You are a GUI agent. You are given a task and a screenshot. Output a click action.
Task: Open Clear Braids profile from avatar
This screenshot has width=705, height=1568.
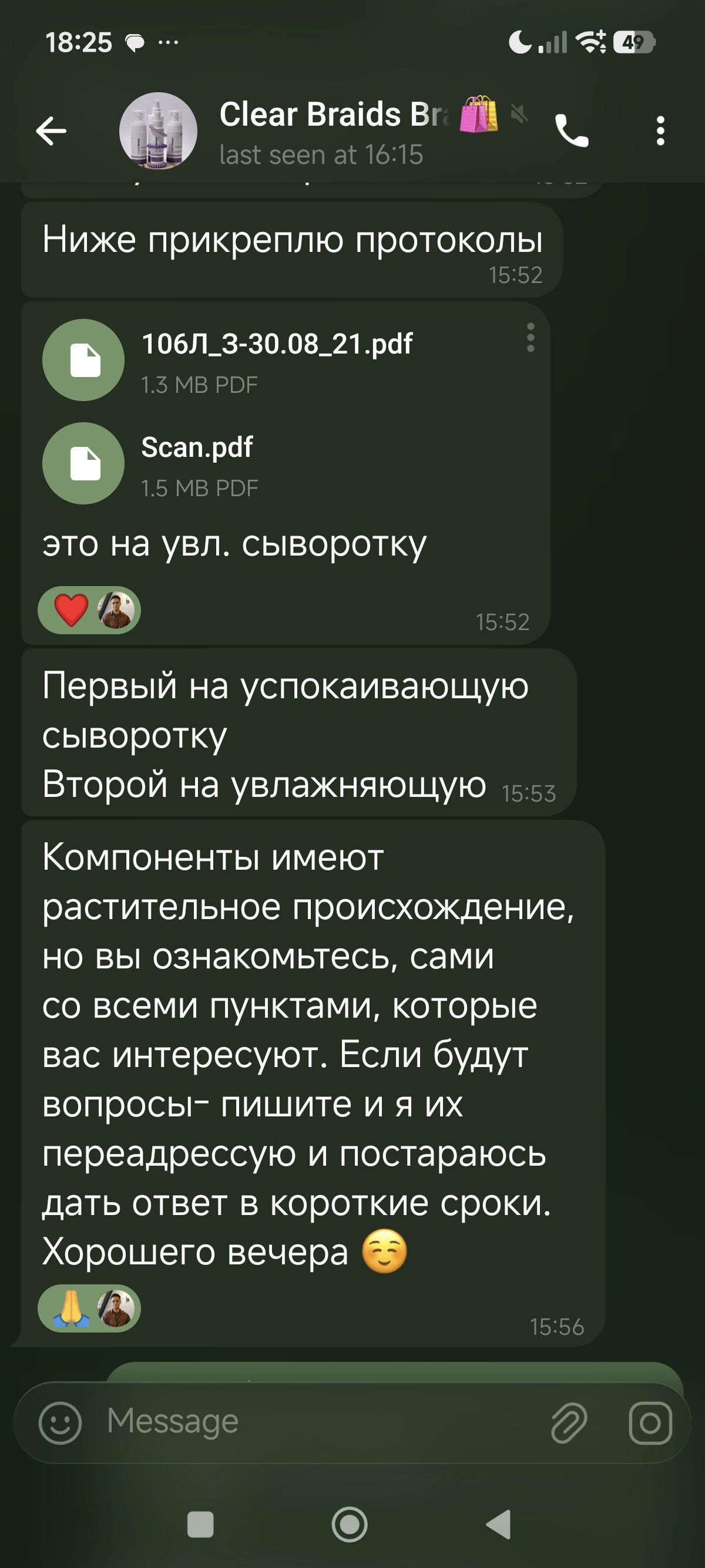[157, 130]
